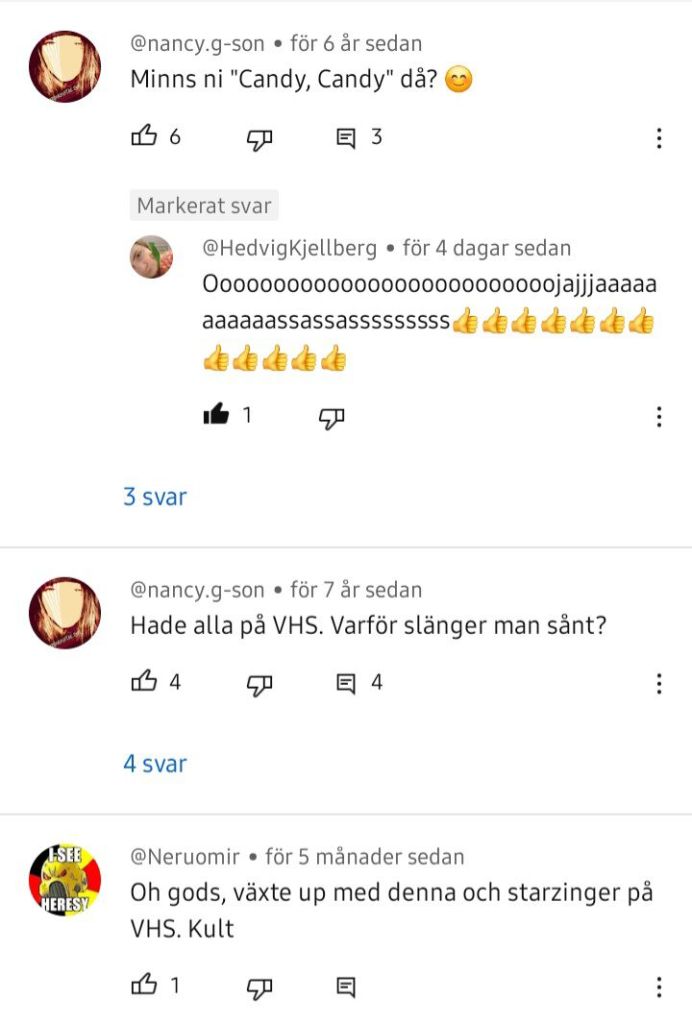Viewport: 692px width, 1024px height.
Task: Dislike HedvigKjellberg's reply
Action: click(331, 417)
